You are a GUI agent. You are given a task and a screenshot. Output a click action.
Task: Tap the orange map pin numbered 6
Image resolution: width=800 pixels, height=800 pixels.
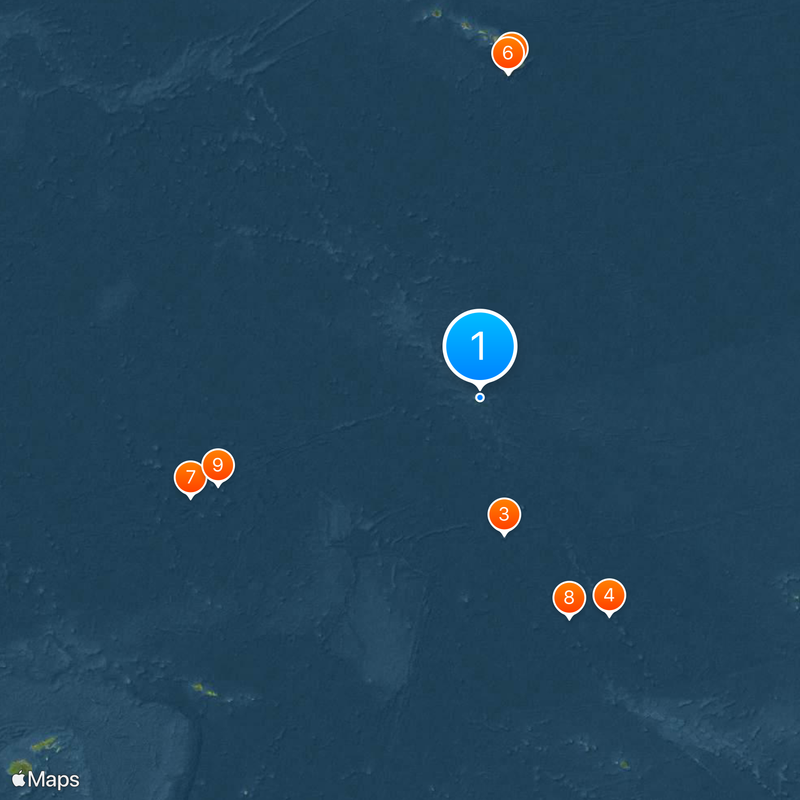[x=507, y=53]
